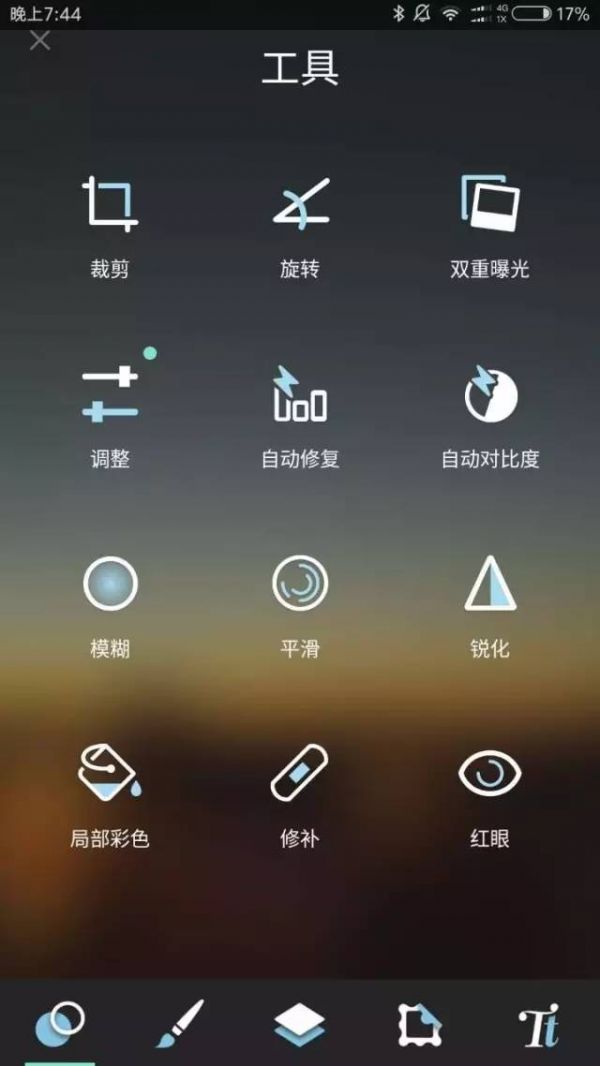600x1066 pixels.
Task: Switch to the layers tab
Action: click(x=300, y=1025)
